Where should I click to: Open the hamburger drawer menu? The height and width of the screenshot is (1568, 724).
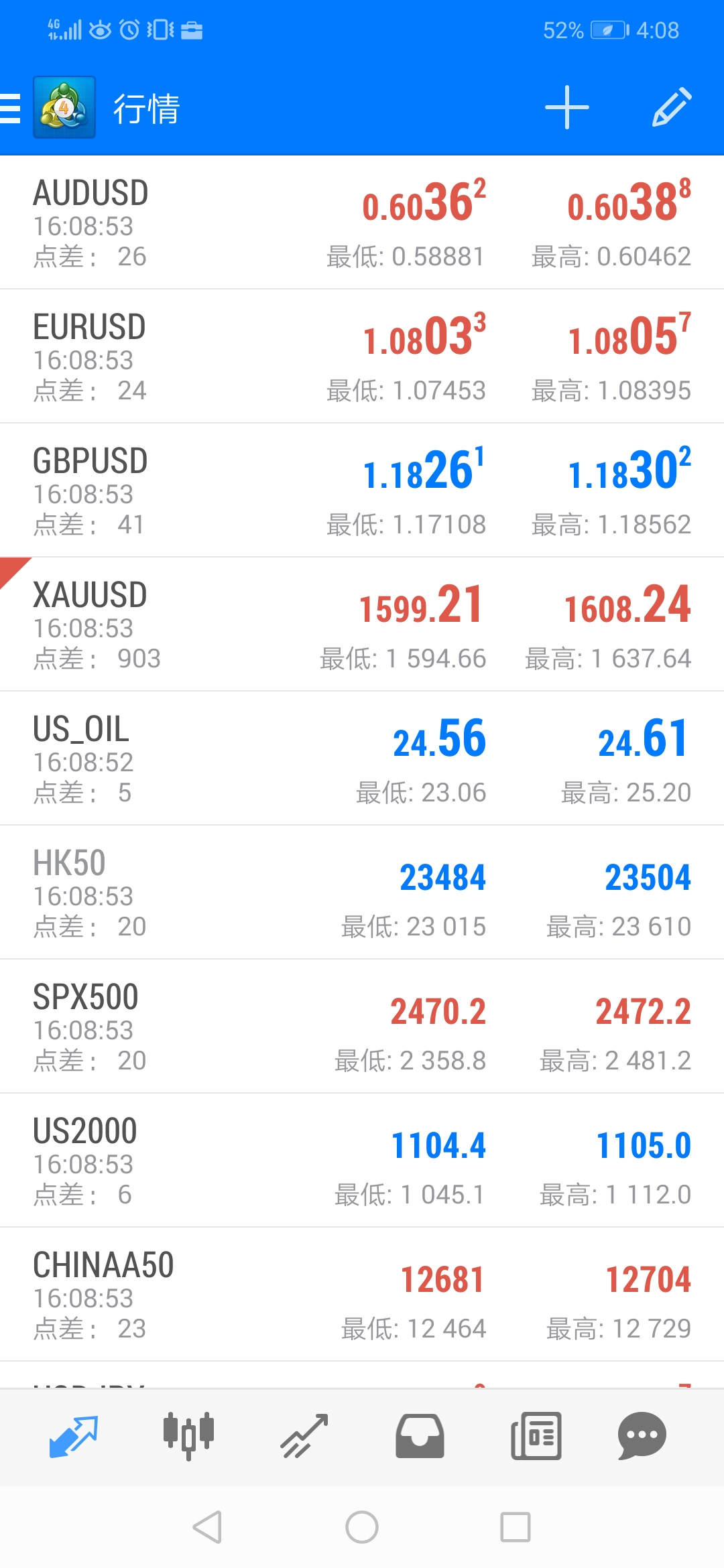(x=10, y=108)
